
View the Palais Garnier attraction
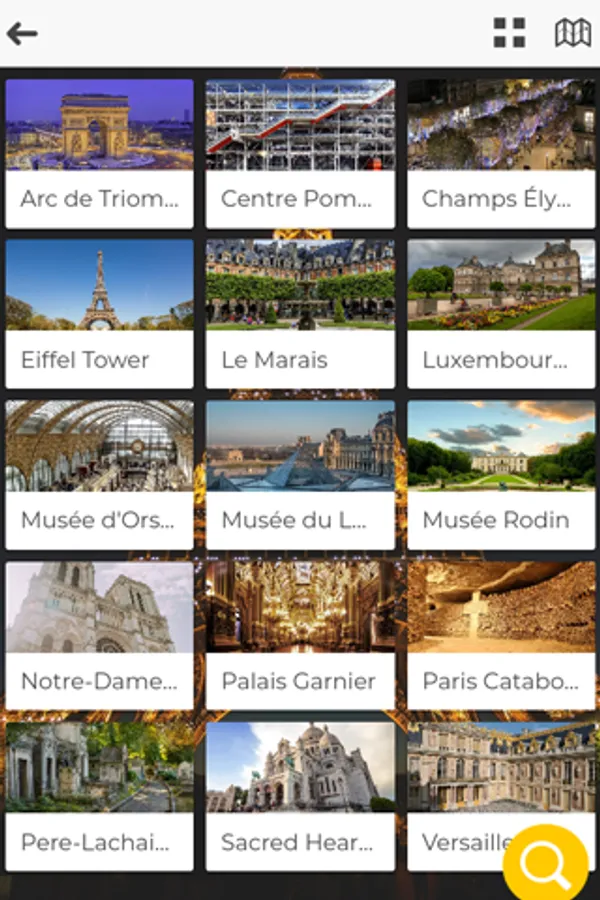[300, 636]
